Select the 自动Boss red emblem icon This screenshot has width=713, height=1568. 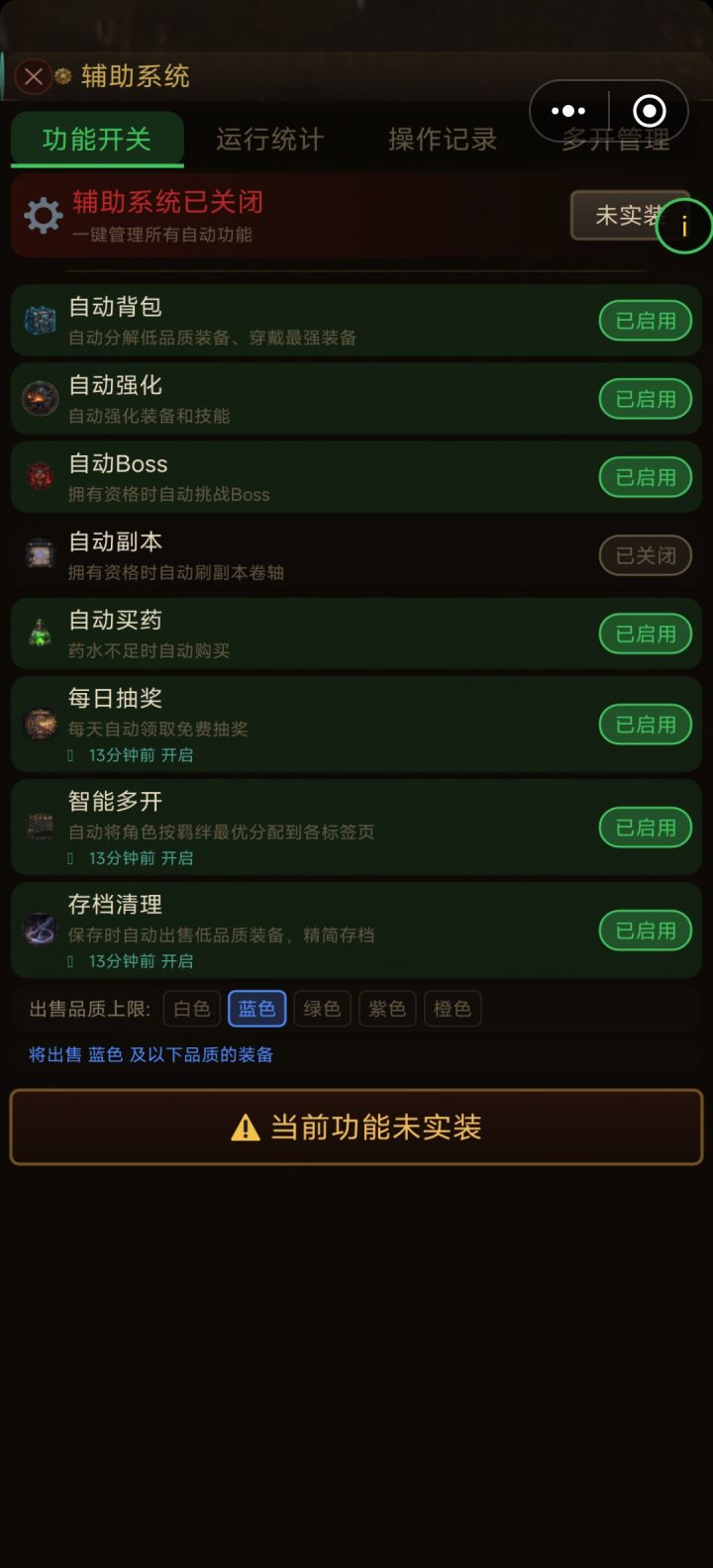[x=40, y=476]
